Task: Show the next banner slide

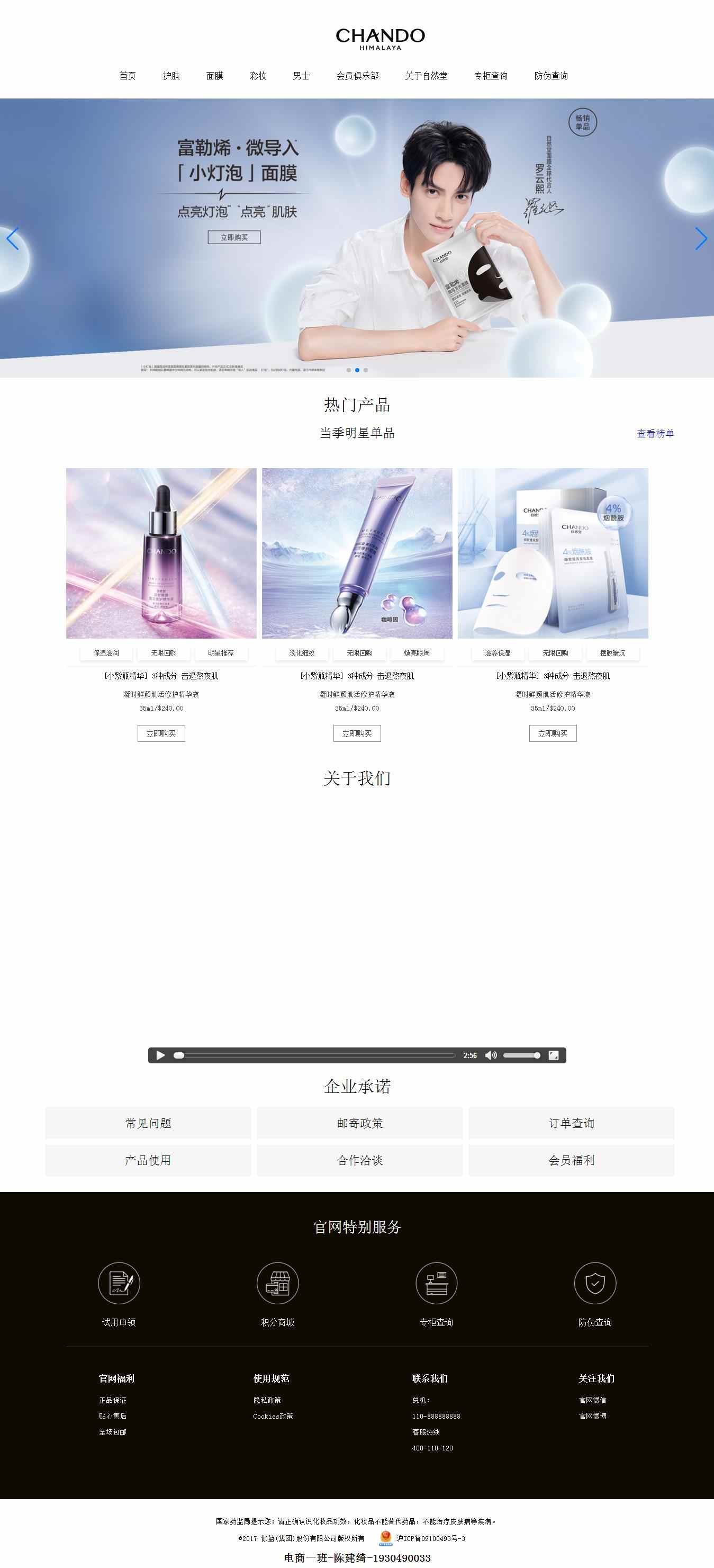Action: click(701, 239)
